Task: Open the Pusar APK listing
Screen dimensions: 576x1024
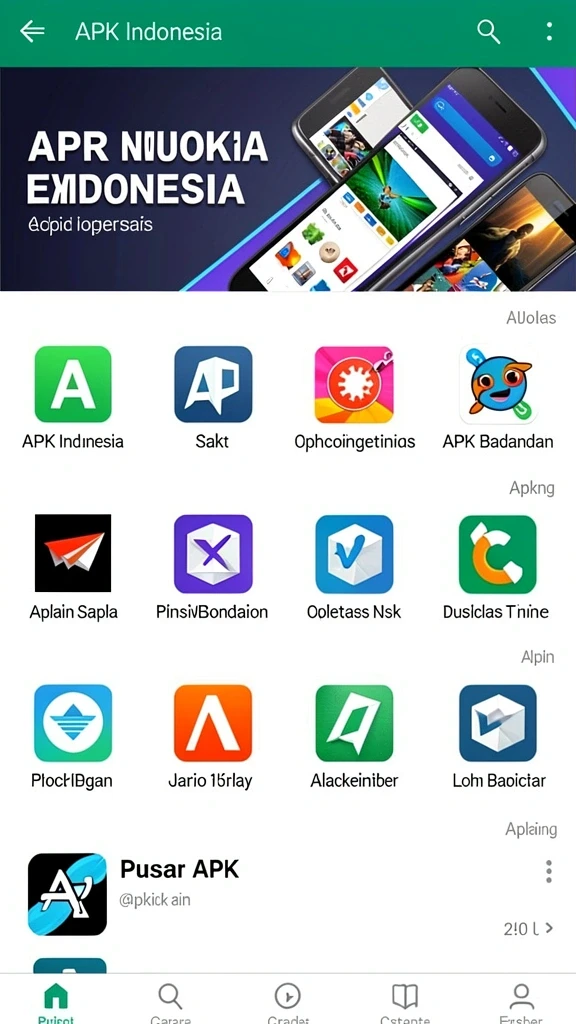Action: pyautogui.click(x=288, y=895)
